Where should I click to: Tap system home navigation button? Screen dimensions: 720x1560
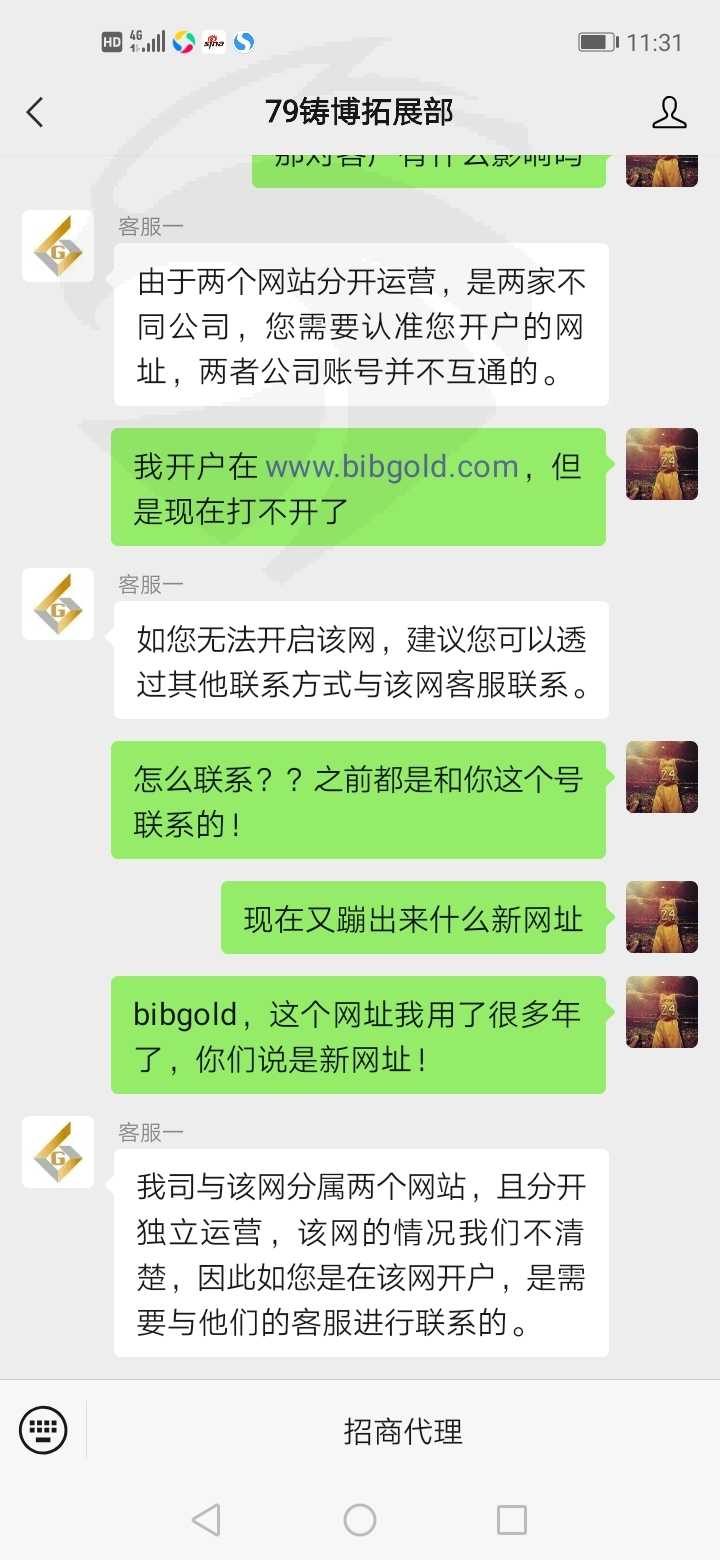360,1520
